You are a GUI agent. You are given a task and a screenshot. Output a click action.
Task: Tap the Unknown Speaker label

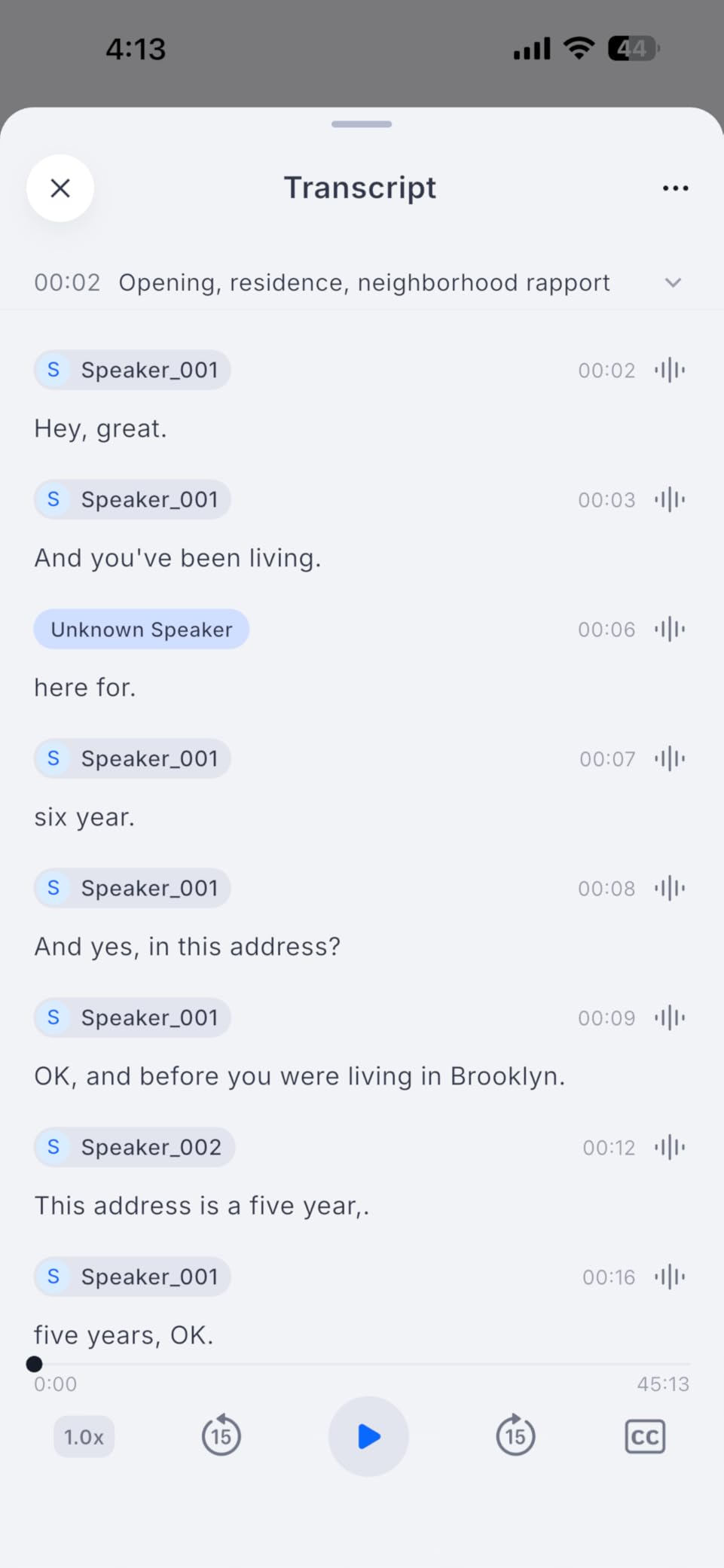(141, 629)
